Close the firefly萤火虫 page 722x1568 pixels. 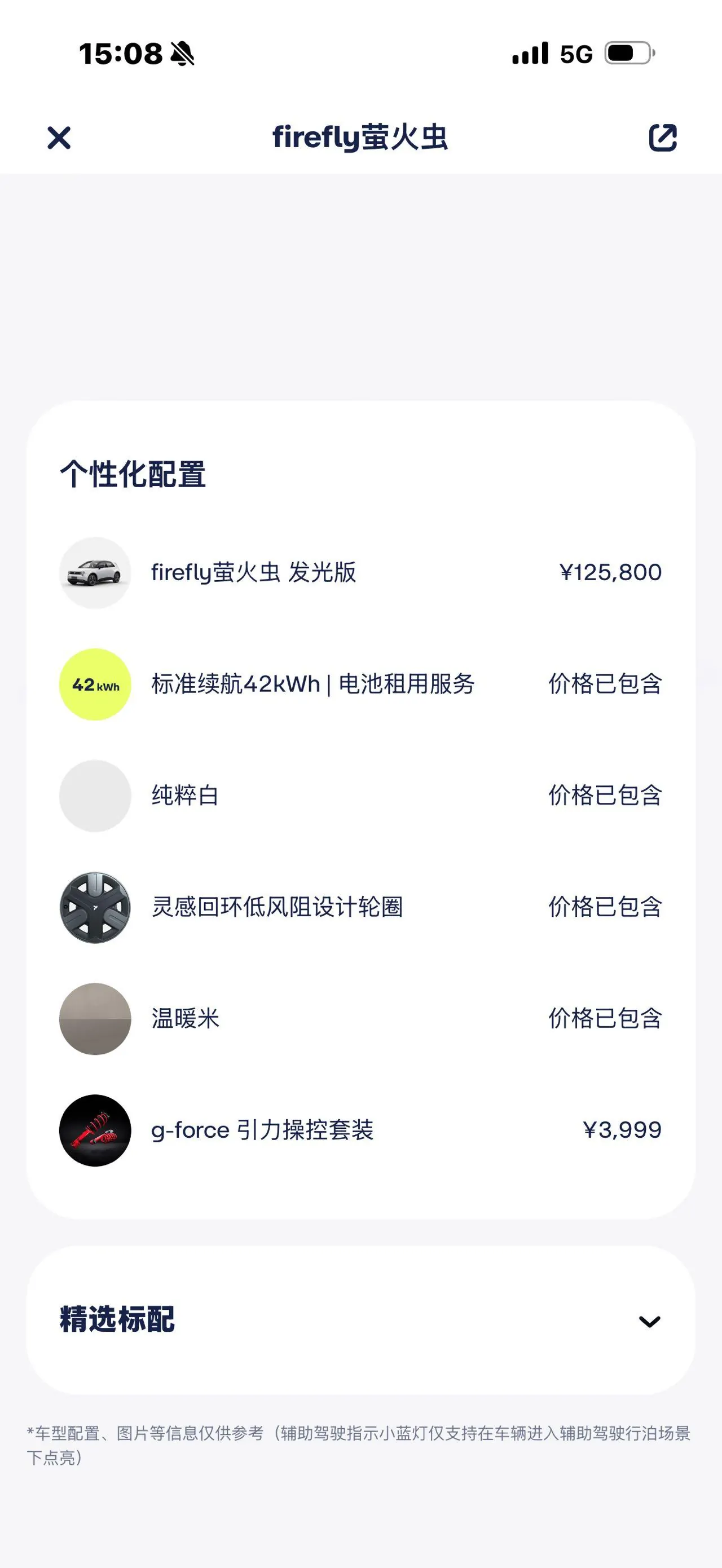click(59, 138)
